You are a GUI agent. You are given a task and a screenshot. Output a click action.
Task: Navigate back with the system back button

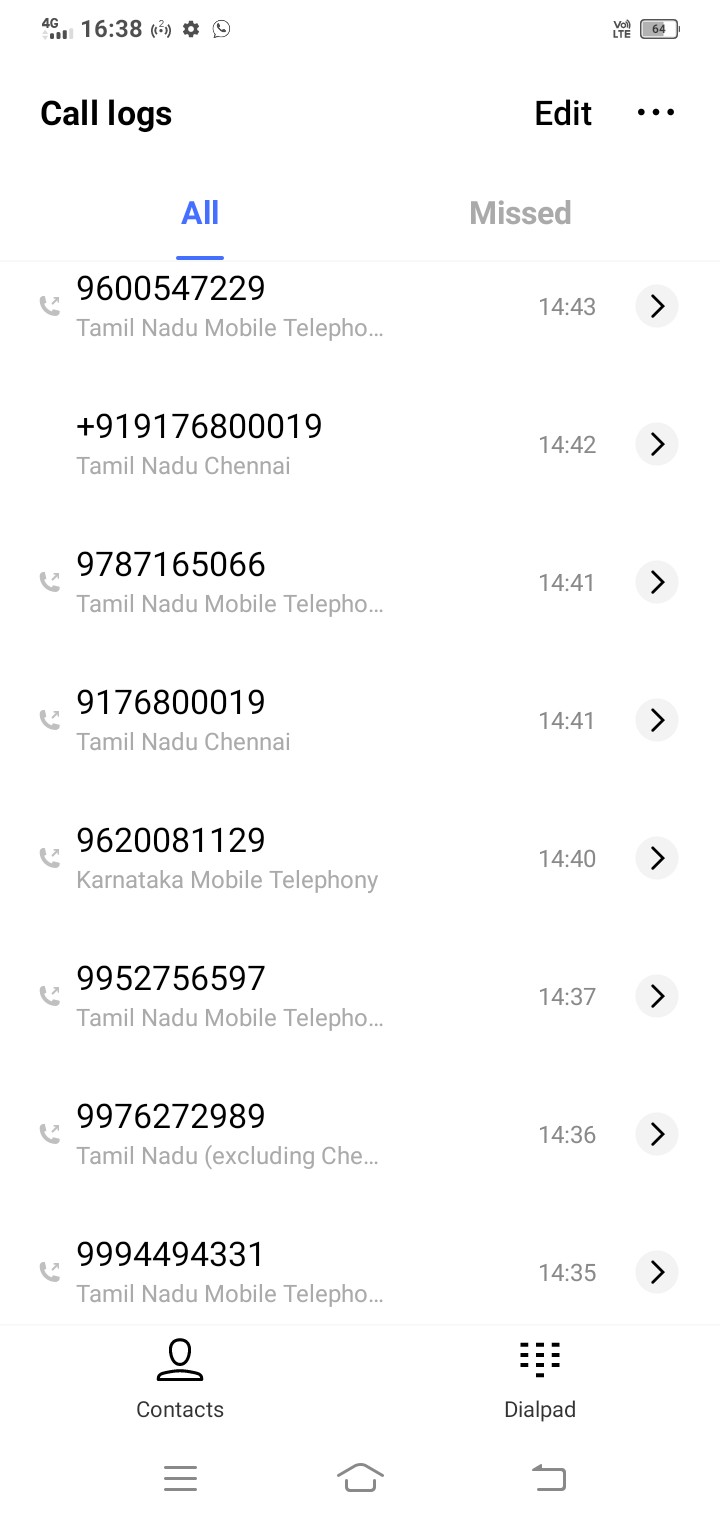click(548, 1477)
